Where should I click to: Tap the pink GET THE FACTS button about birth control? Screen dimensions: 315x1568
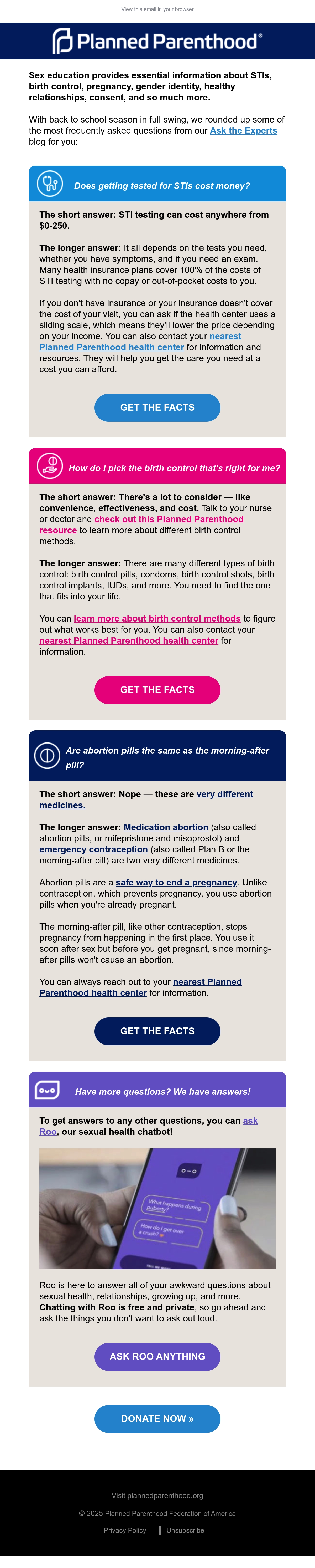[157, 690]
